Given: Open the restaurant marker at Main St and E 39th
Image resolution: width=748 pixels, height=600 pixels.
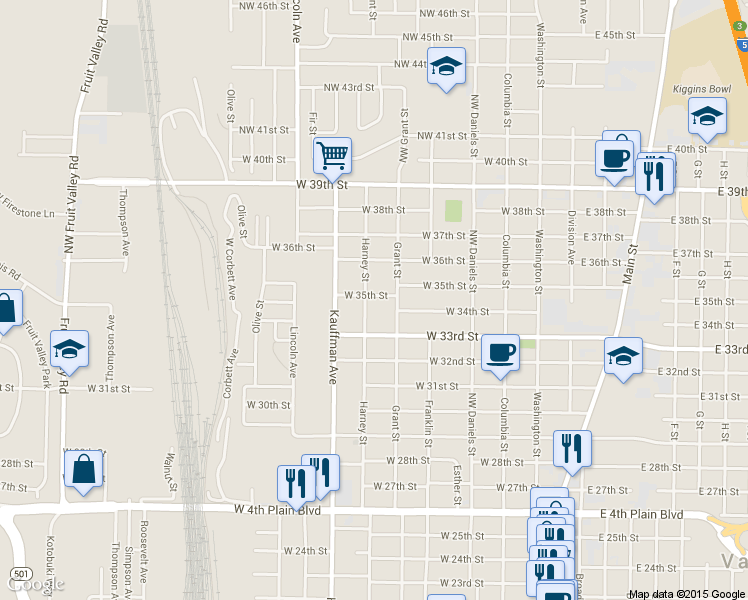Looking at the screenshot, I should [651, 177].
